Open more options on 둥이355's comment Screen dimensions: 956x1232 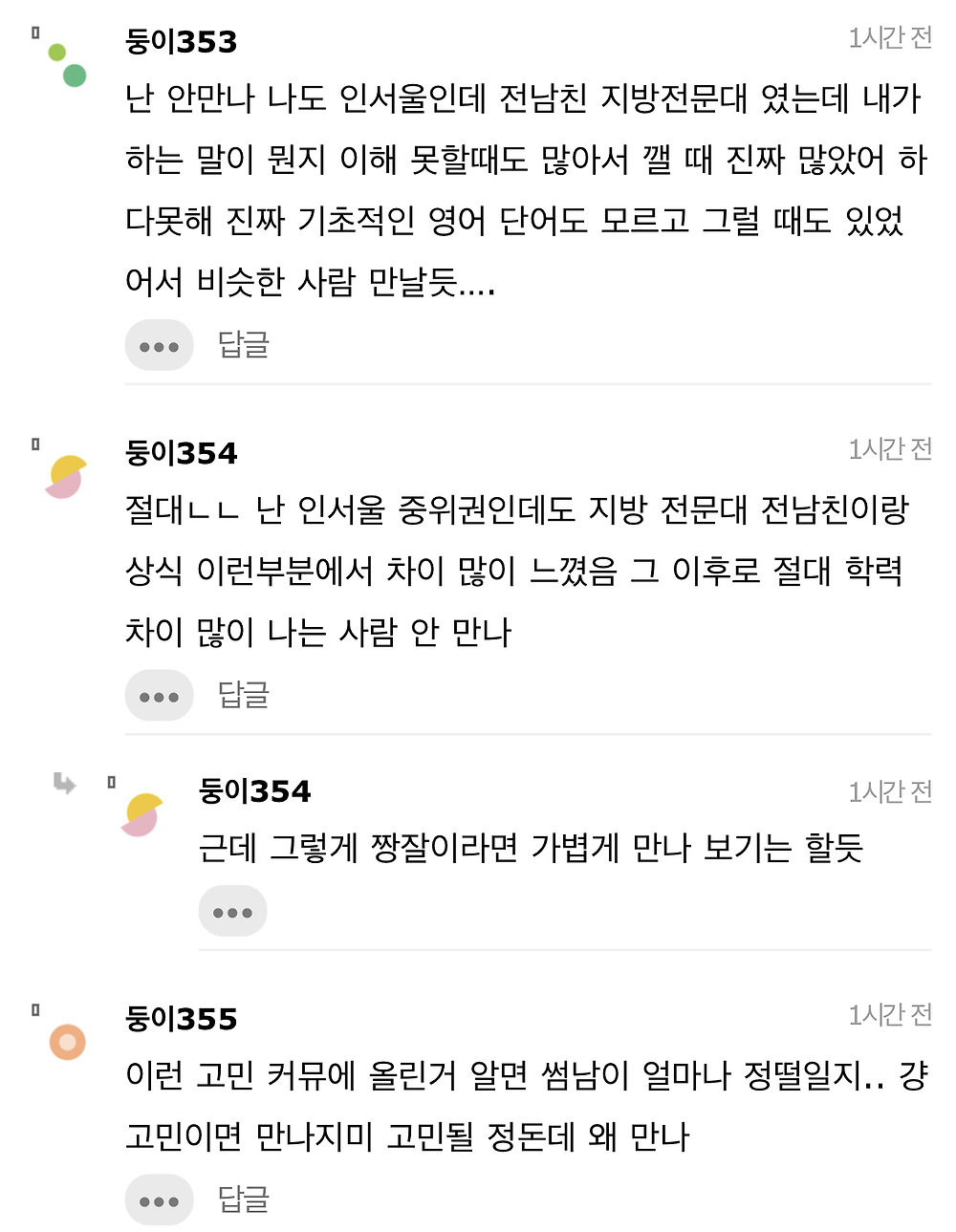(x=159, y=1200)
